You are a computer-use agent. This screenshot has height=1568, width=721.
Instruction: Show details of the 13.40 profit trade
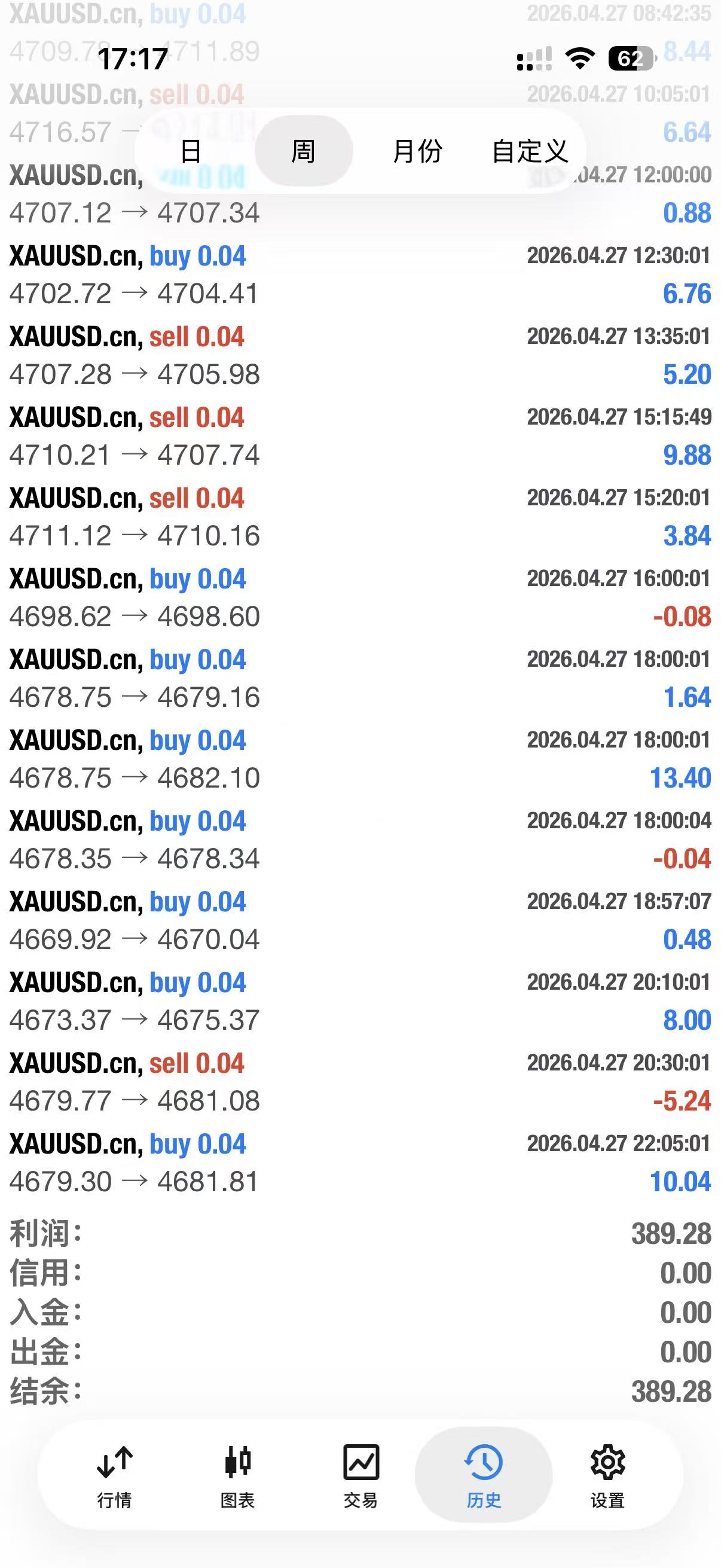point(360,759)
